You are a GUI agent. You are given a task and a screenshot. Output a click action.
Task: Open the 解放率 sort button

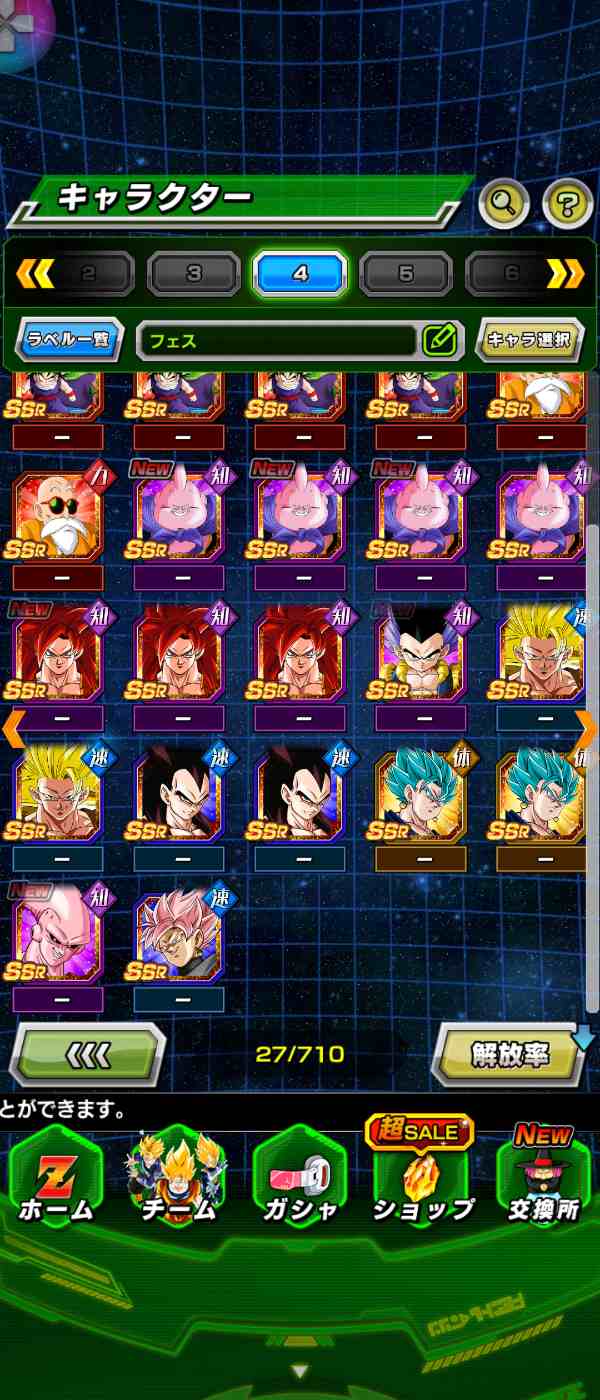[508, 1054]
